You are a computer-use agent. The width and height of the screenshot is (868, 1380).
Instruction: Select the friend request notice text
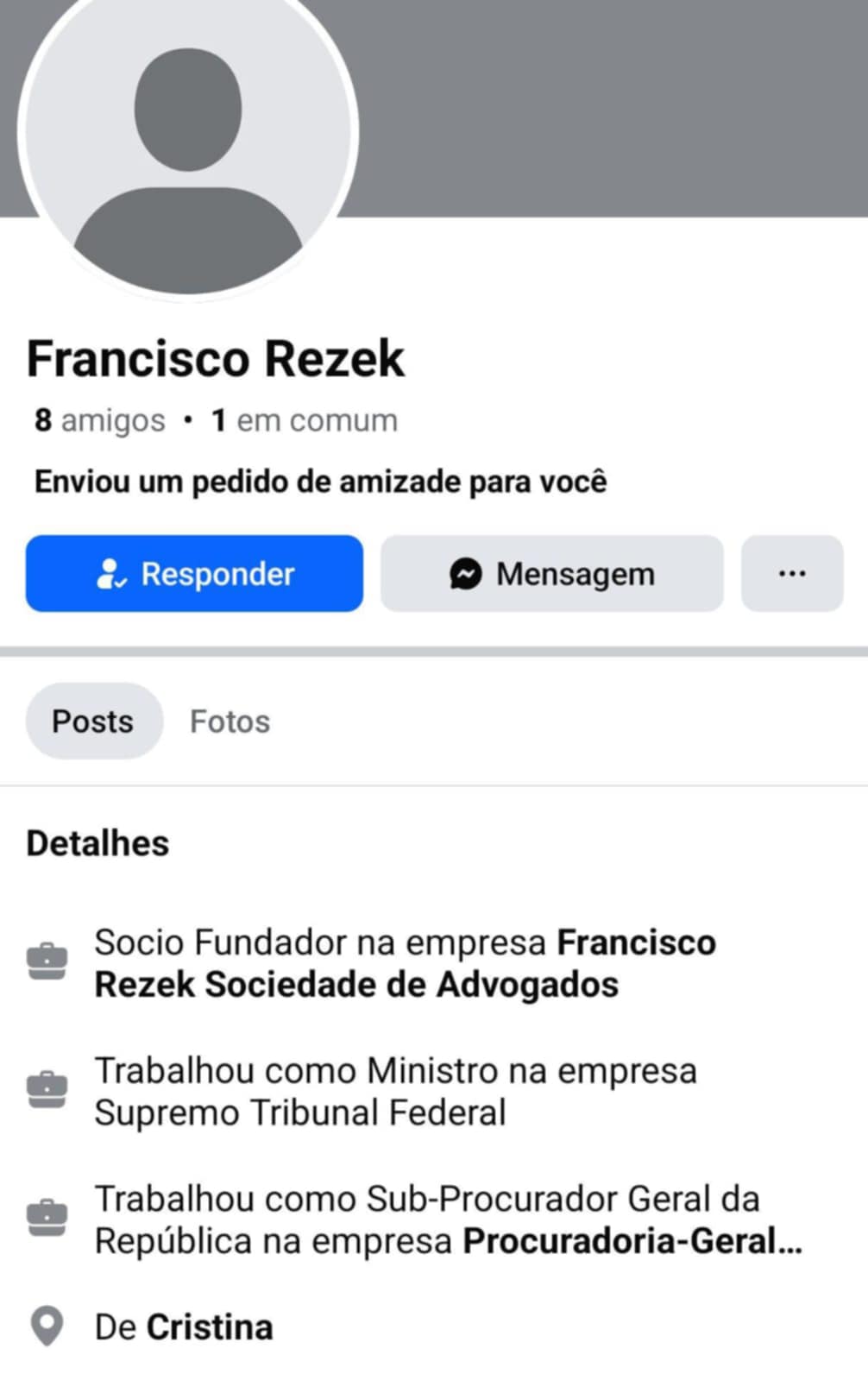[x=321, y=481]
